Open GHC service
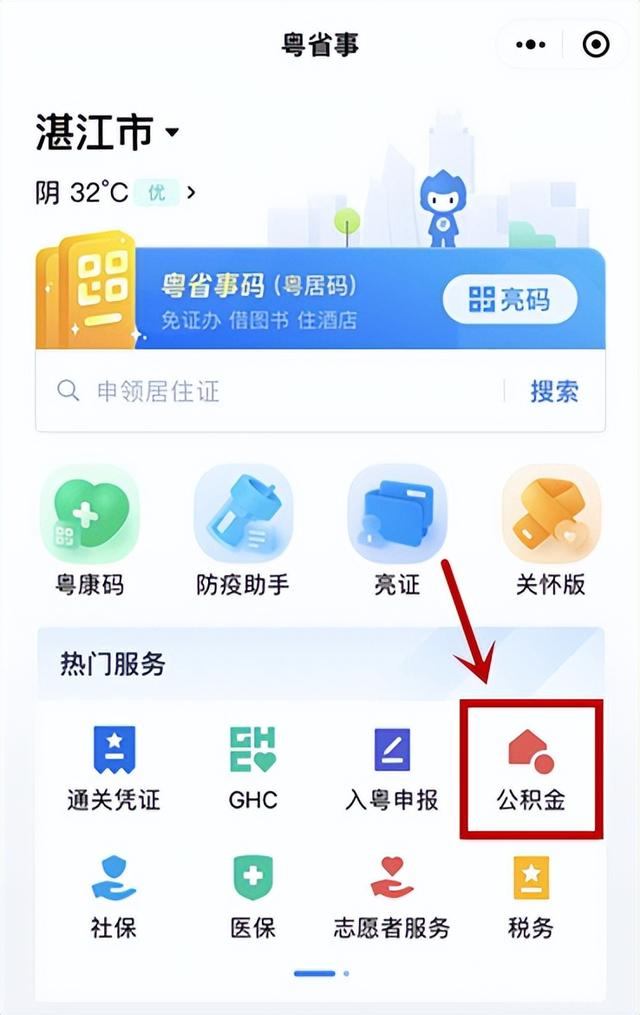The width and height of the screenshot is (640, 1015). 253,768
